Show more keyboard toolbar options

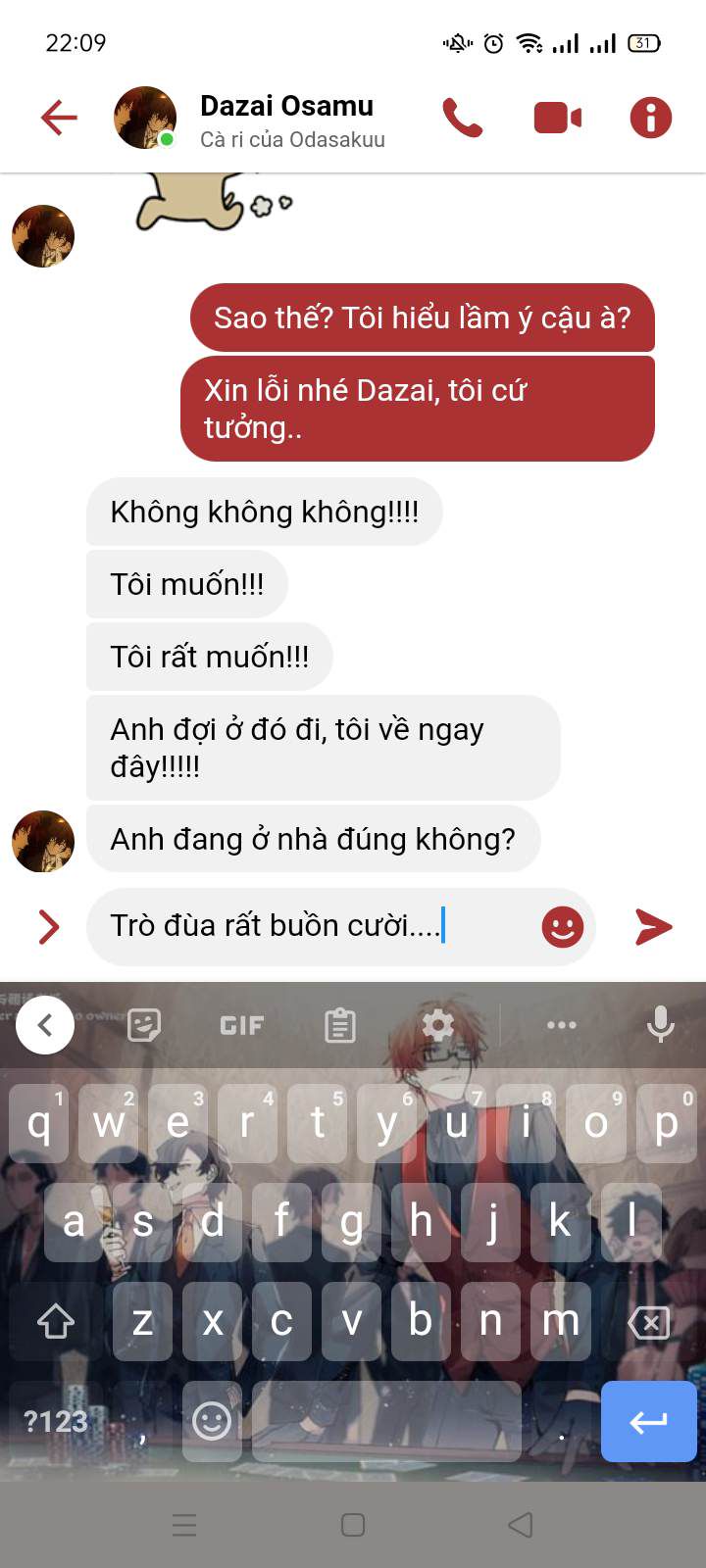point(561,1025)
